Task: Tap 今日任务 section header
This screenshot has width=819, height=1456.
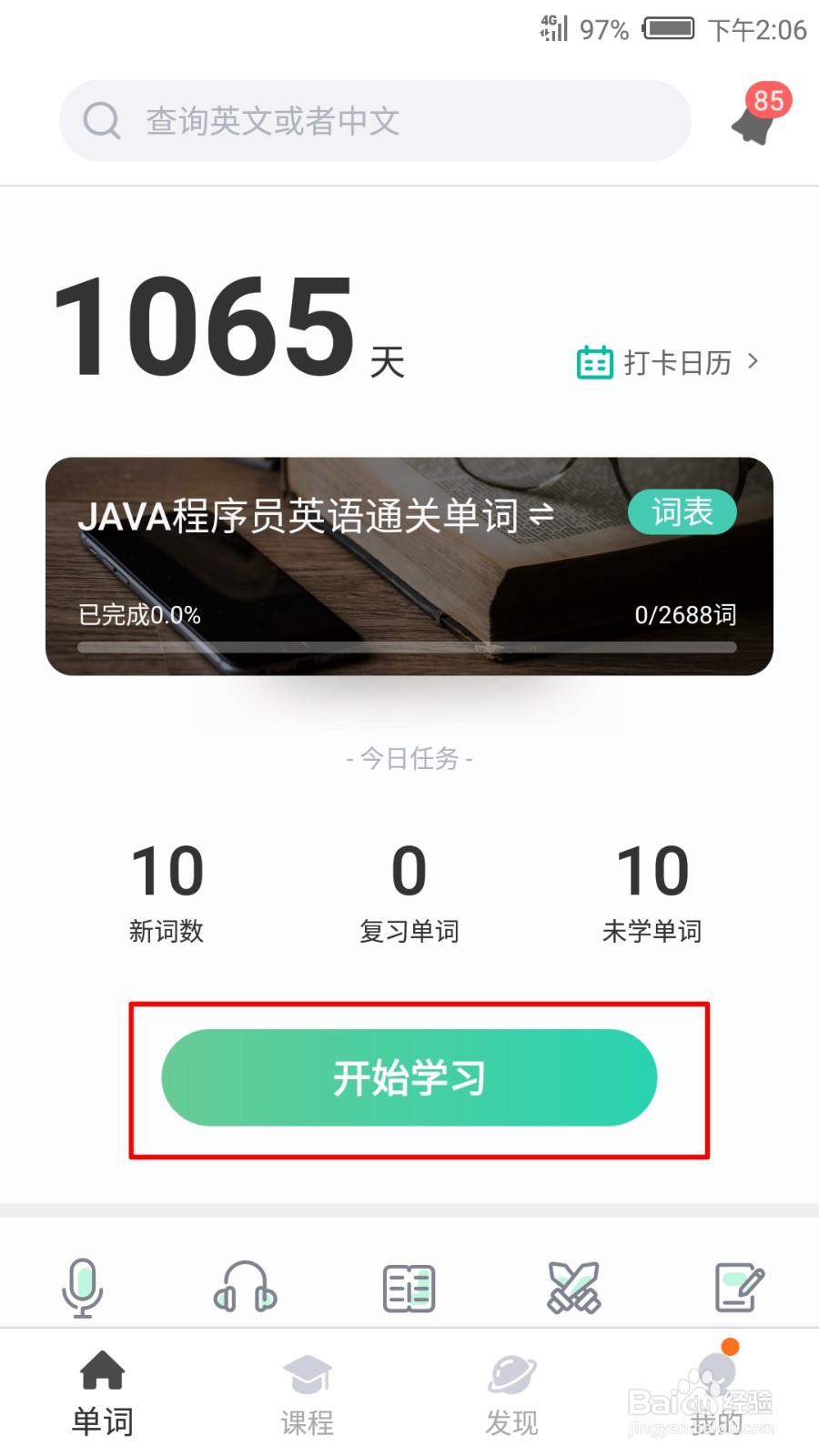Action: (409, 759)
